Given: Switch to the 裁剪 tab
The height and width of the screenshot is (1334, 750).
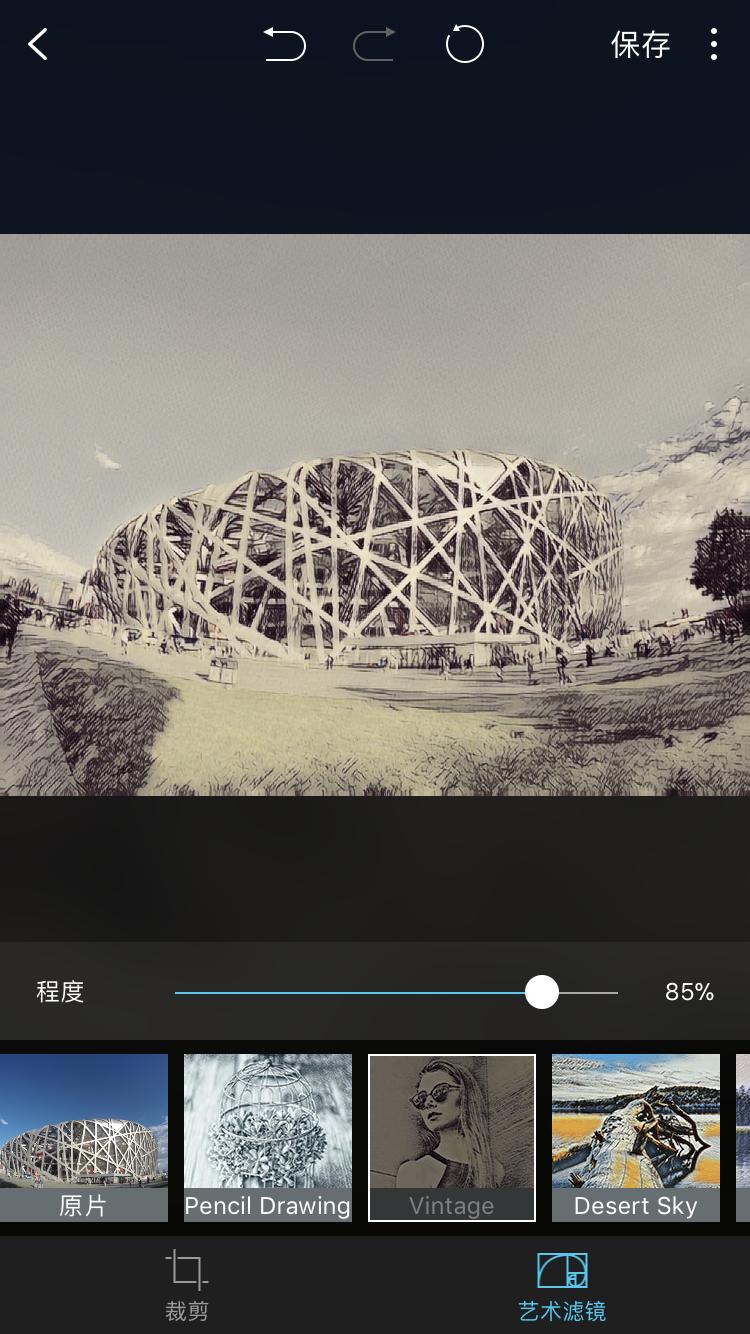Looking at the screenshot, I should click(x=186, y=1285).
